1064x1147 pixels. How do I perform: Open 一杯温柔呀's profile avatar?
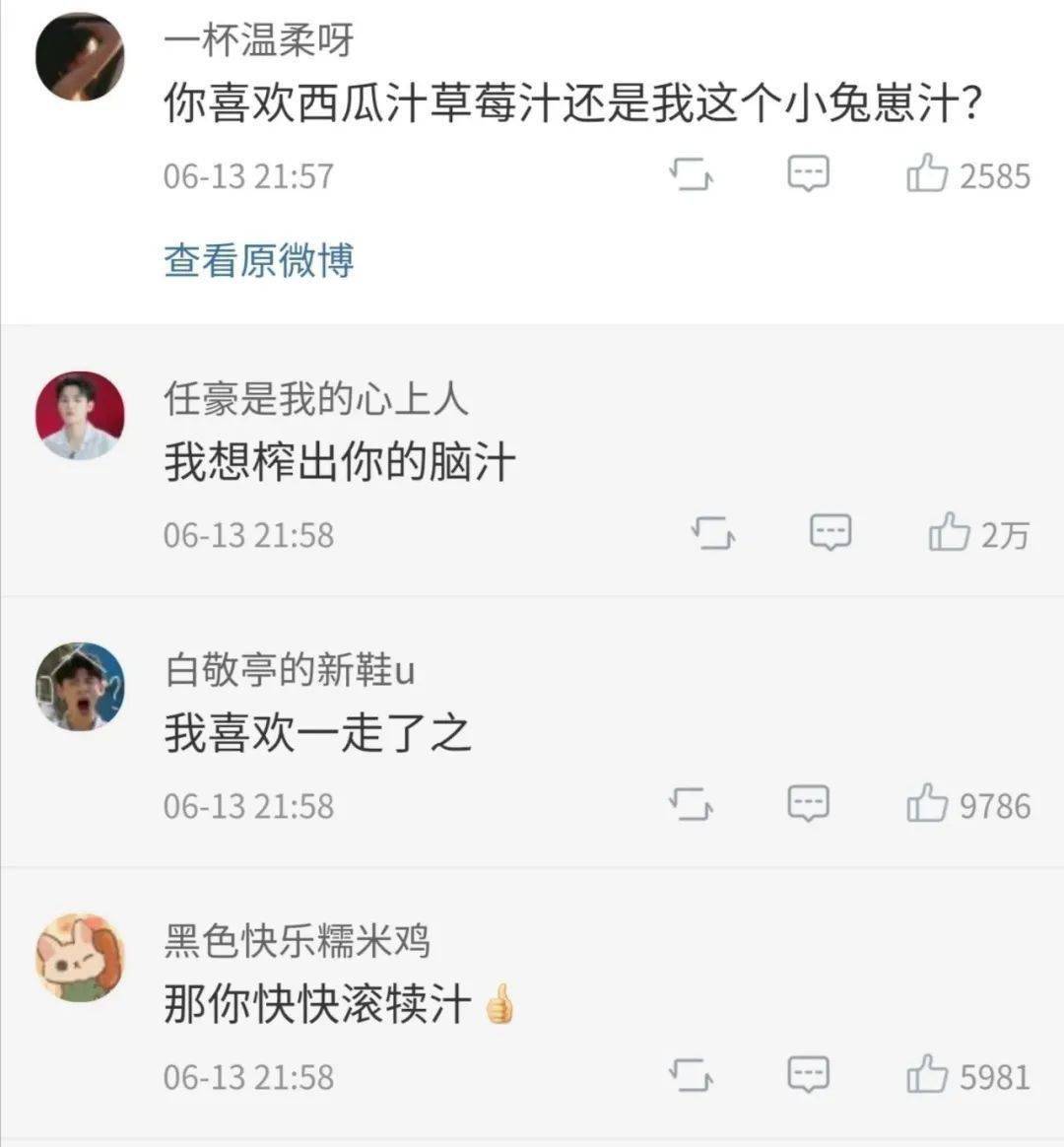(x=80, y=57)
